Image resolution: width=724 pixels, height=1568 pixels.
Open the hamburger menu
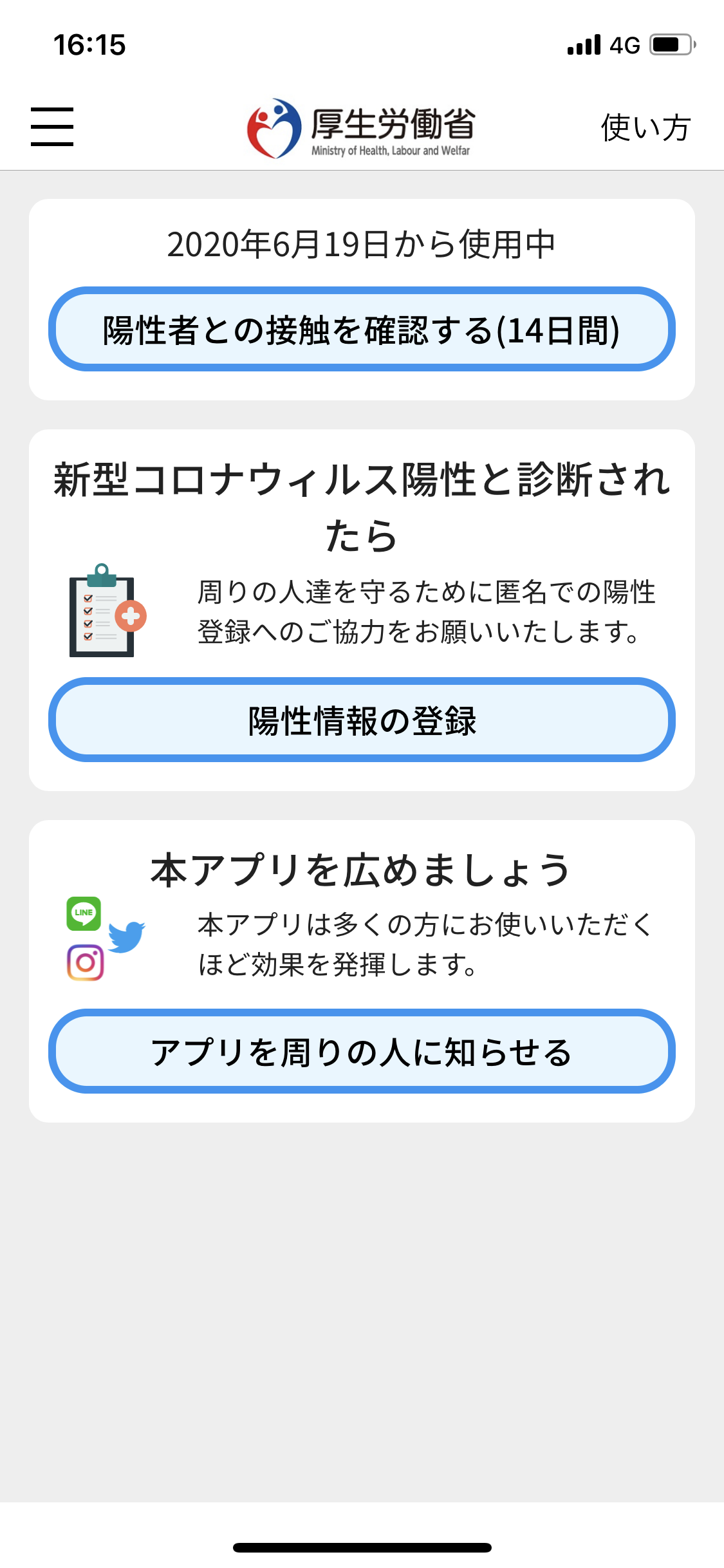[x=52, y=127]
